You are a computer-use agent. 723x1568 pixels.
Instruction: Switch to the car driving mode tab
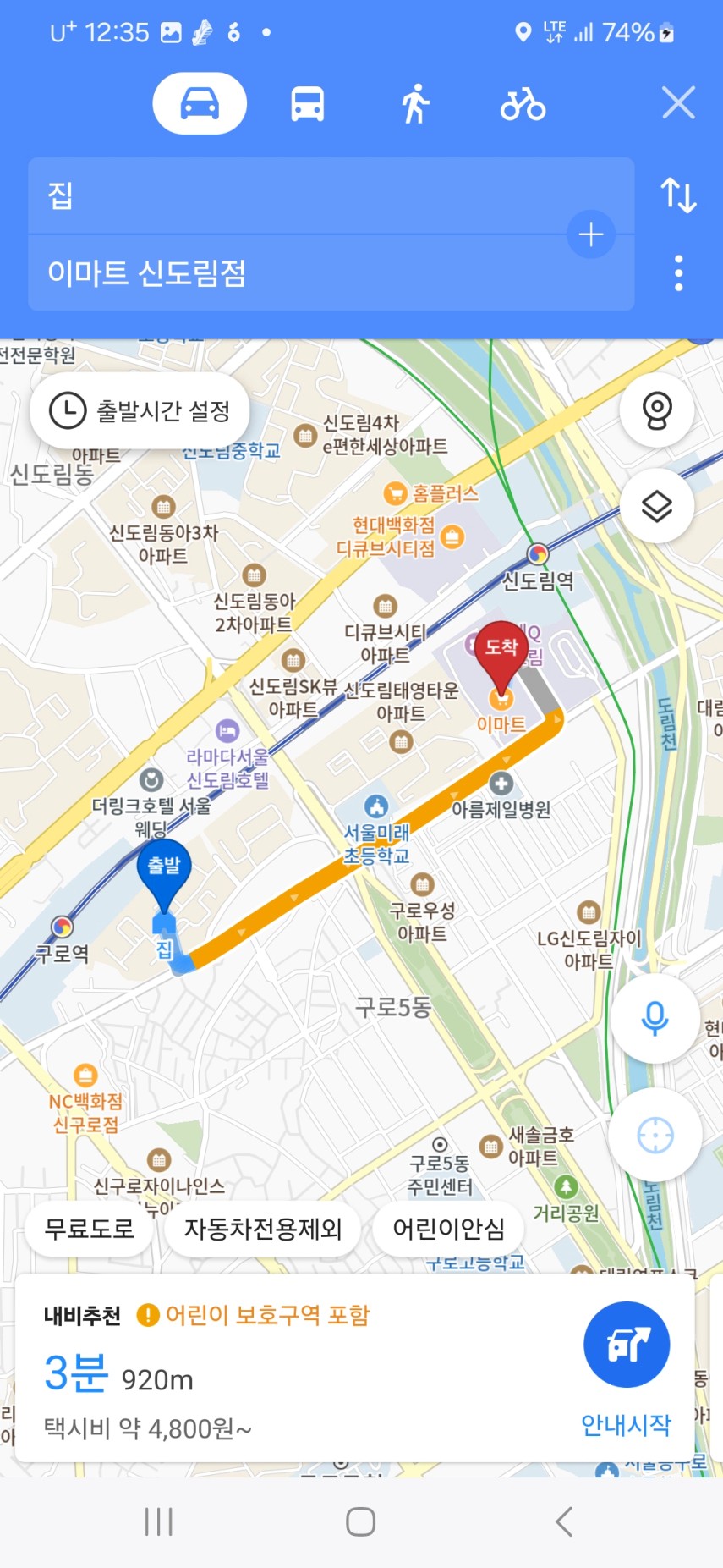[x=200, y=104]
